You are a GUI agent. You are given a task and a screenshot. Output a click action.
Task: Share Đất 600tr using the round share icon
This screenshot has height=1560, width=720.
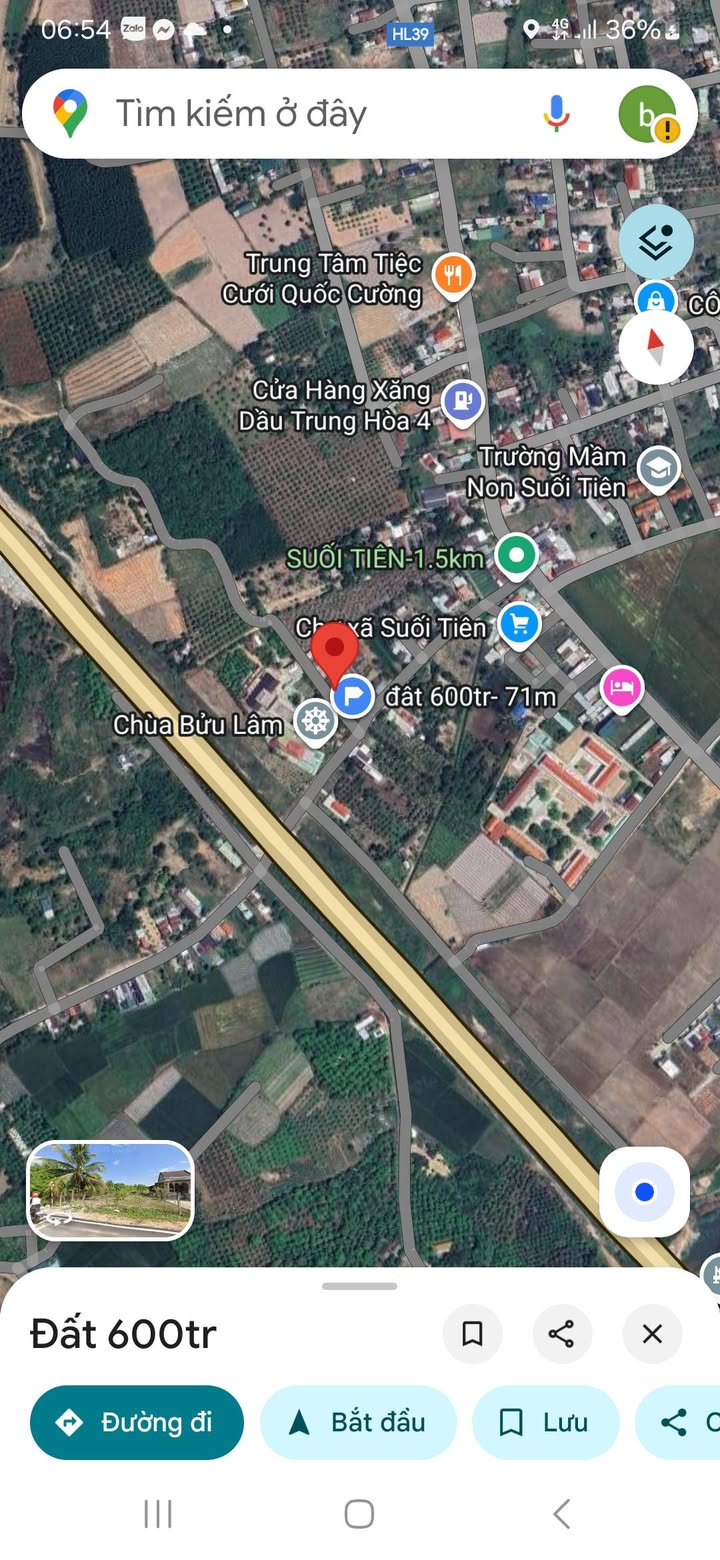click(561, 1333)
